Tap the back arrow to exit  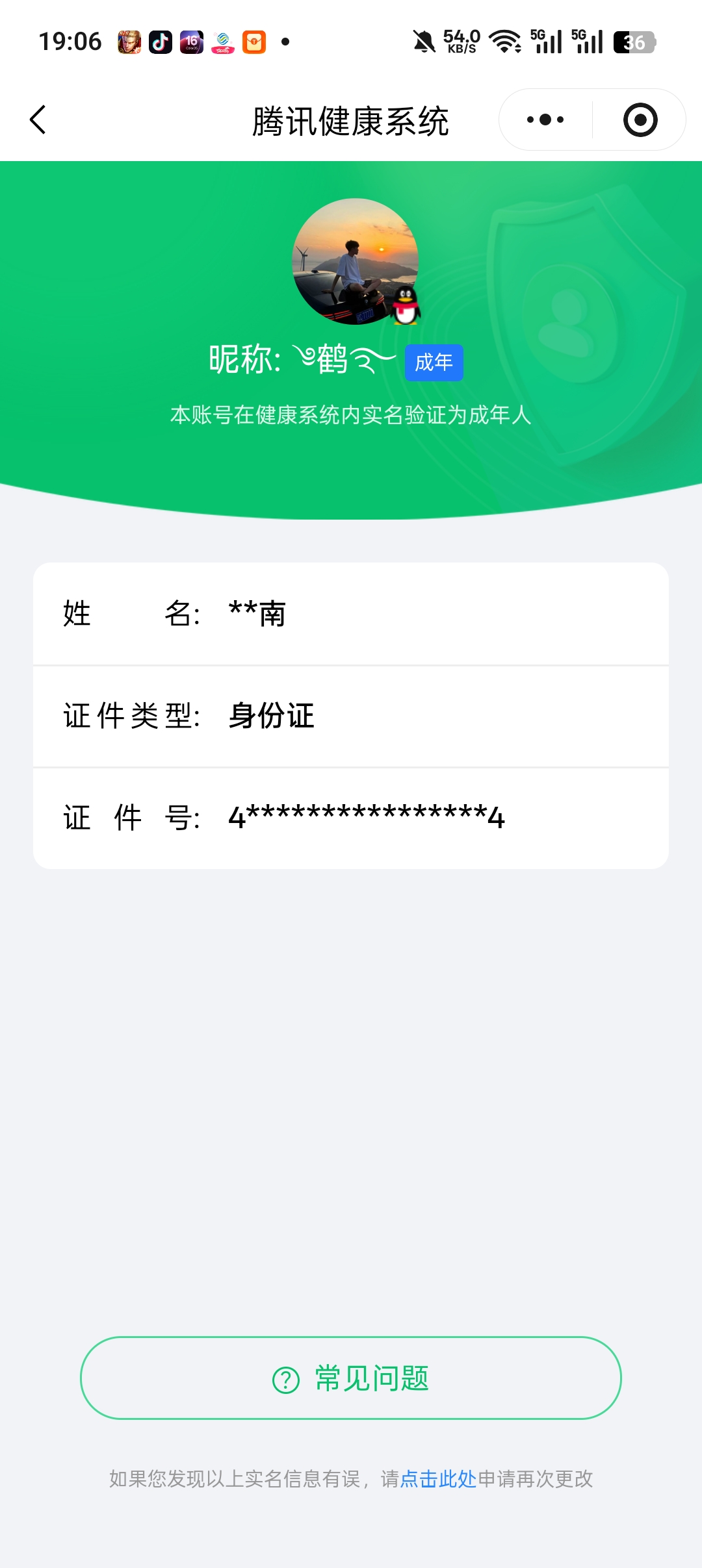pyautogui.click(x=37, y=120)
